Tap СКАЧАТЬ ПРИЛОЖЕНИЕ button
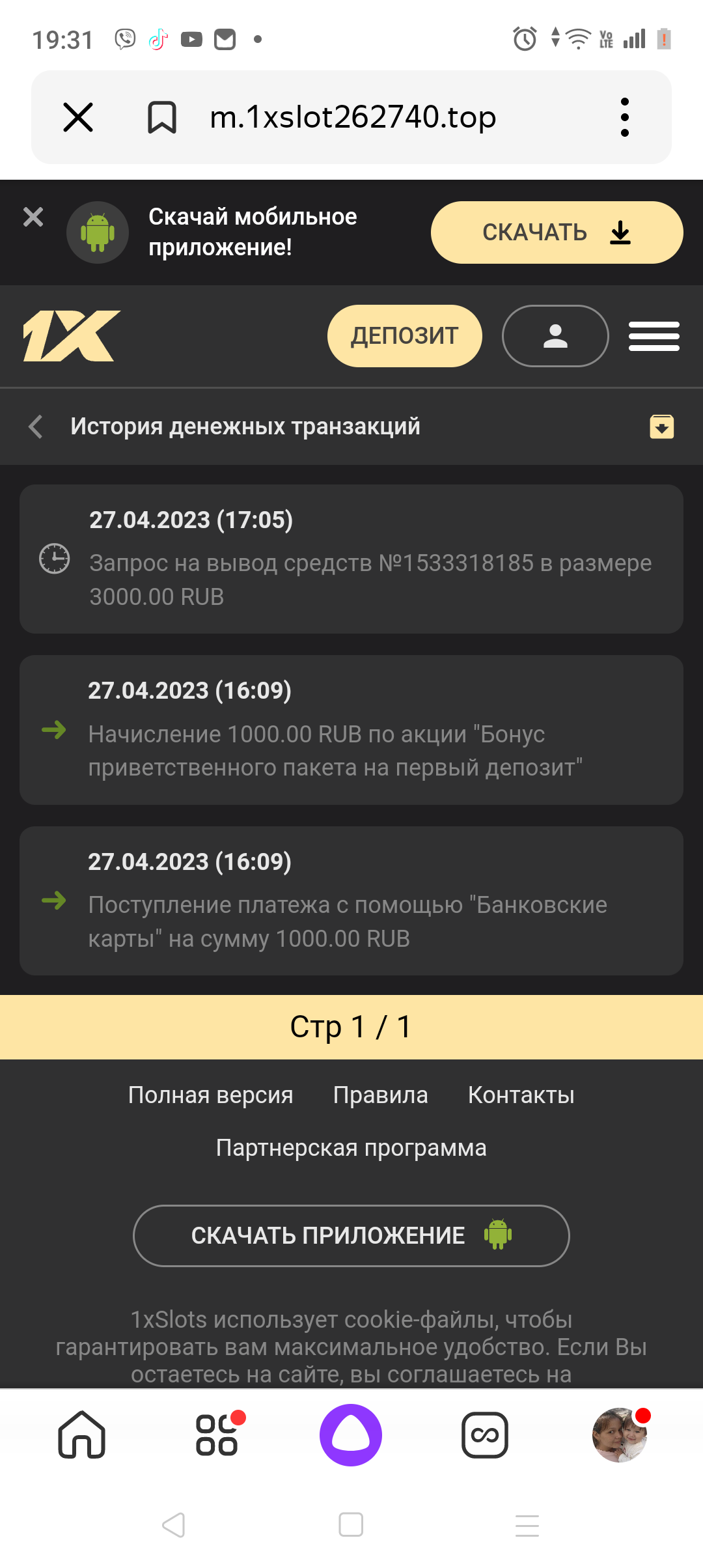Screen dimensions: 703x1568 point(351,1235)
